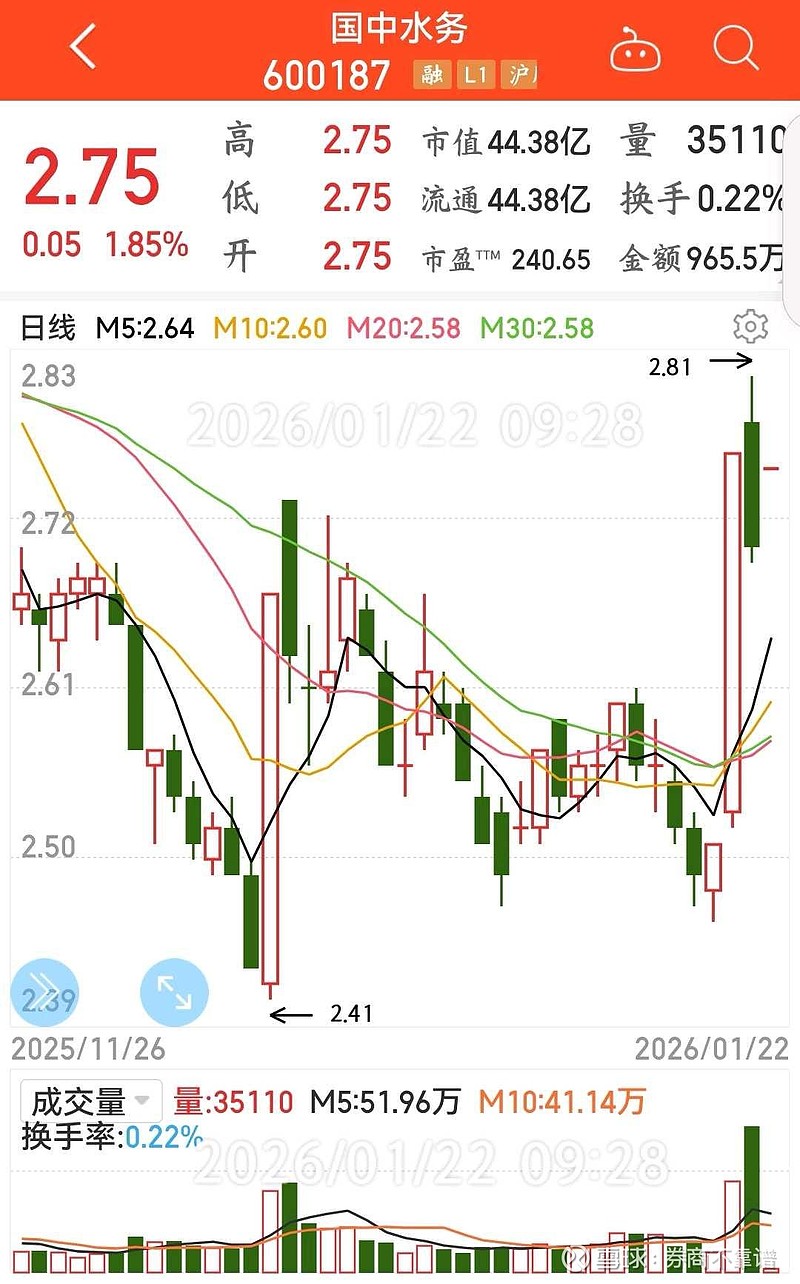Open stock search magnifier
The image size is (800, 1284).
[x=736, y=48]
